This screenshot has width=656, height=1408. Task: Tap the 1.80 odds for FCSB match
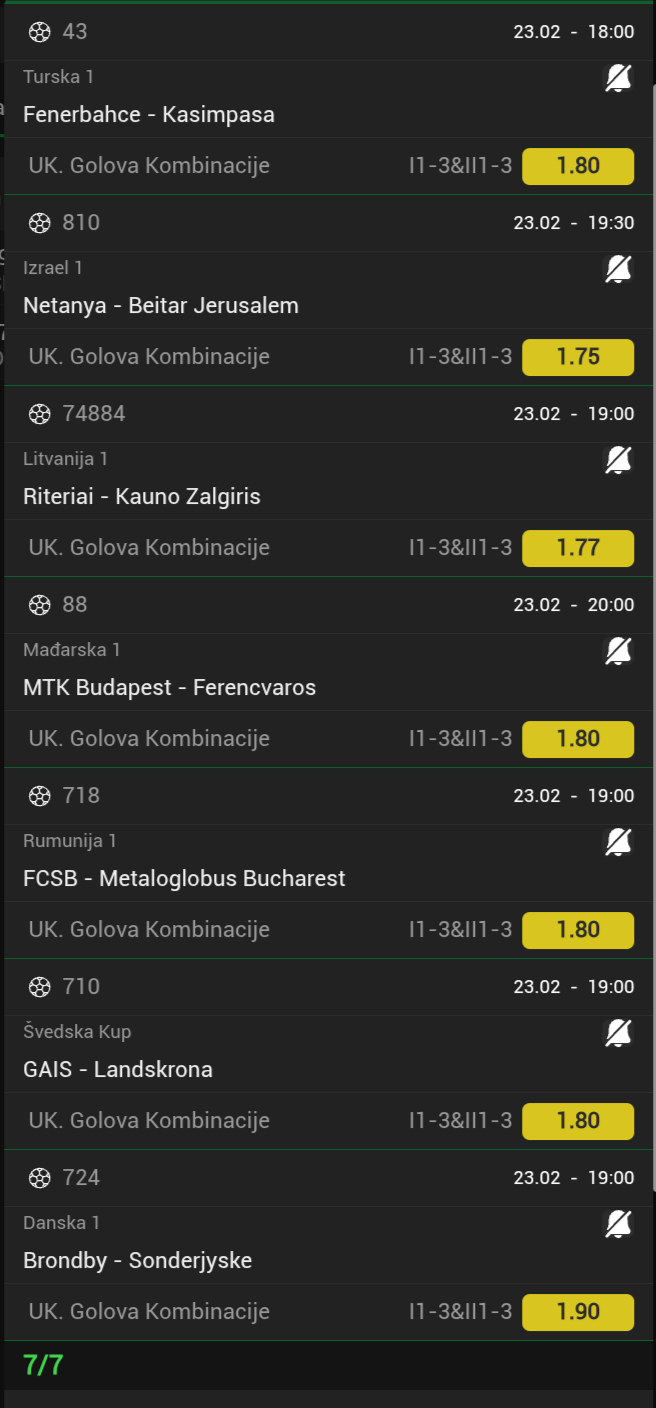point(578,930)
